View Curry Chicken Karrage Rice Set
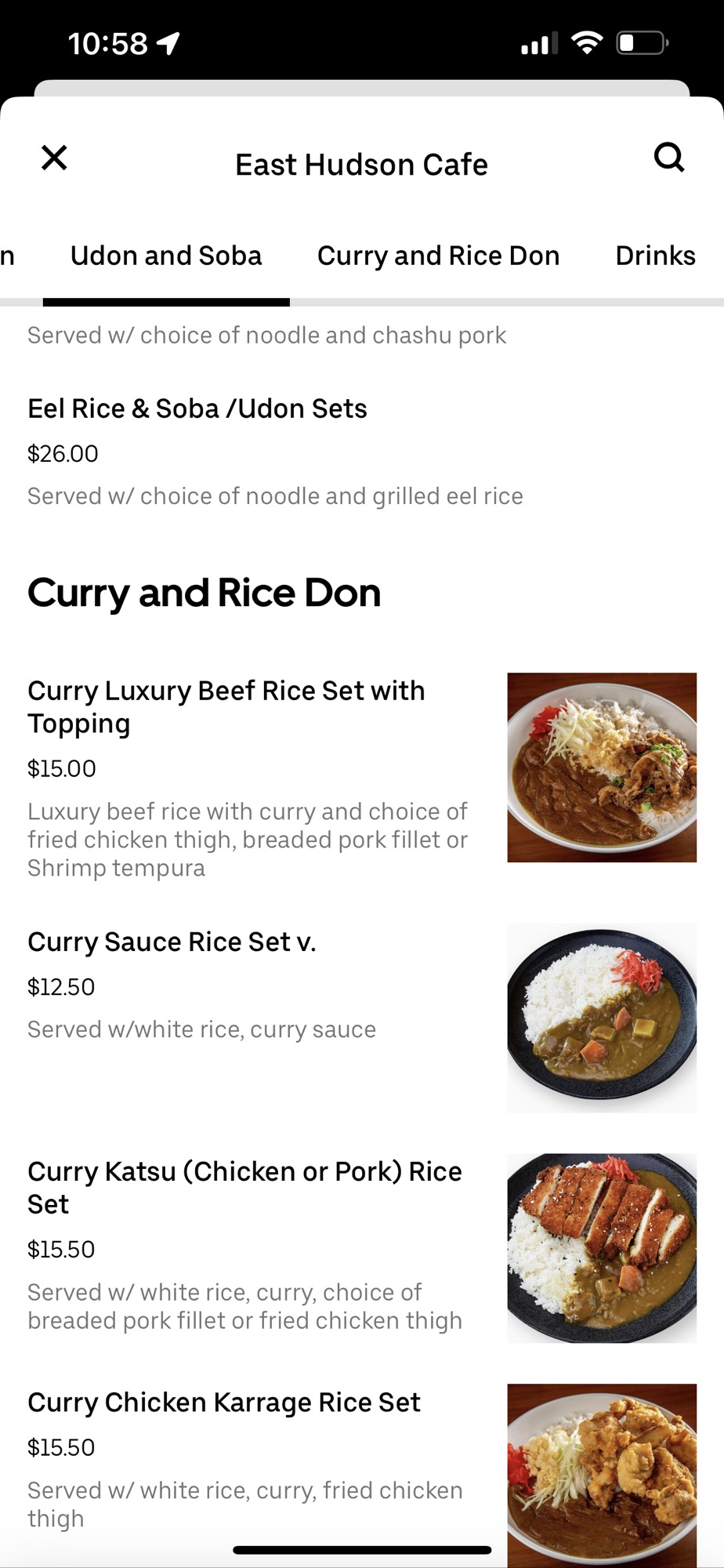This screenshot has width=724, height=1568. coord(224,1403)
